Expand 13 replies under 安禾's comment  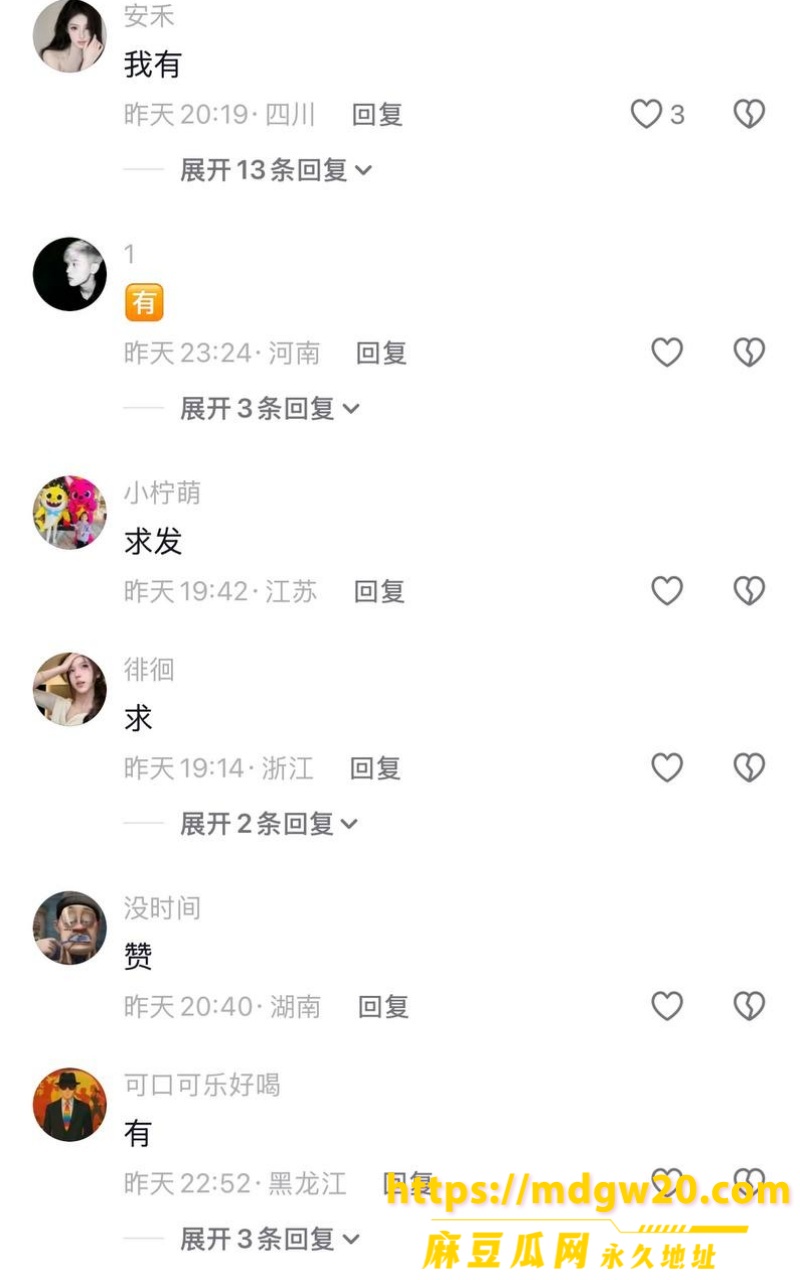tap(276, 170)
